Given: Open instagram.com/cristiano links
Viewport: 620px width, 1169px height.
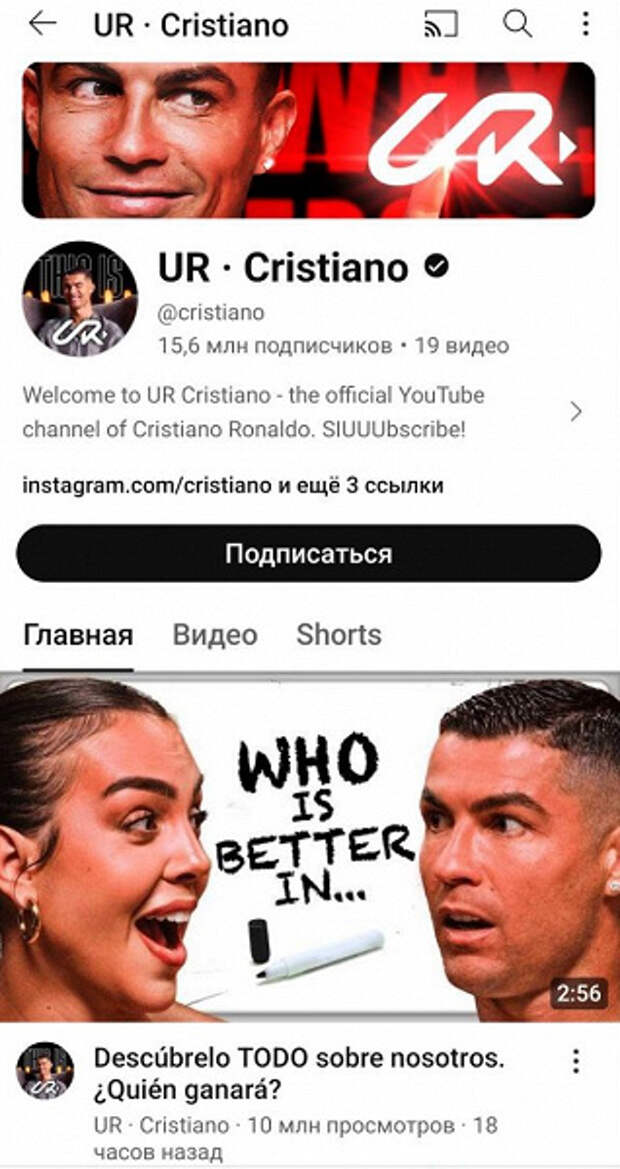Looking at the screenshot, I should pyautogui.click(x=233, y=486).
